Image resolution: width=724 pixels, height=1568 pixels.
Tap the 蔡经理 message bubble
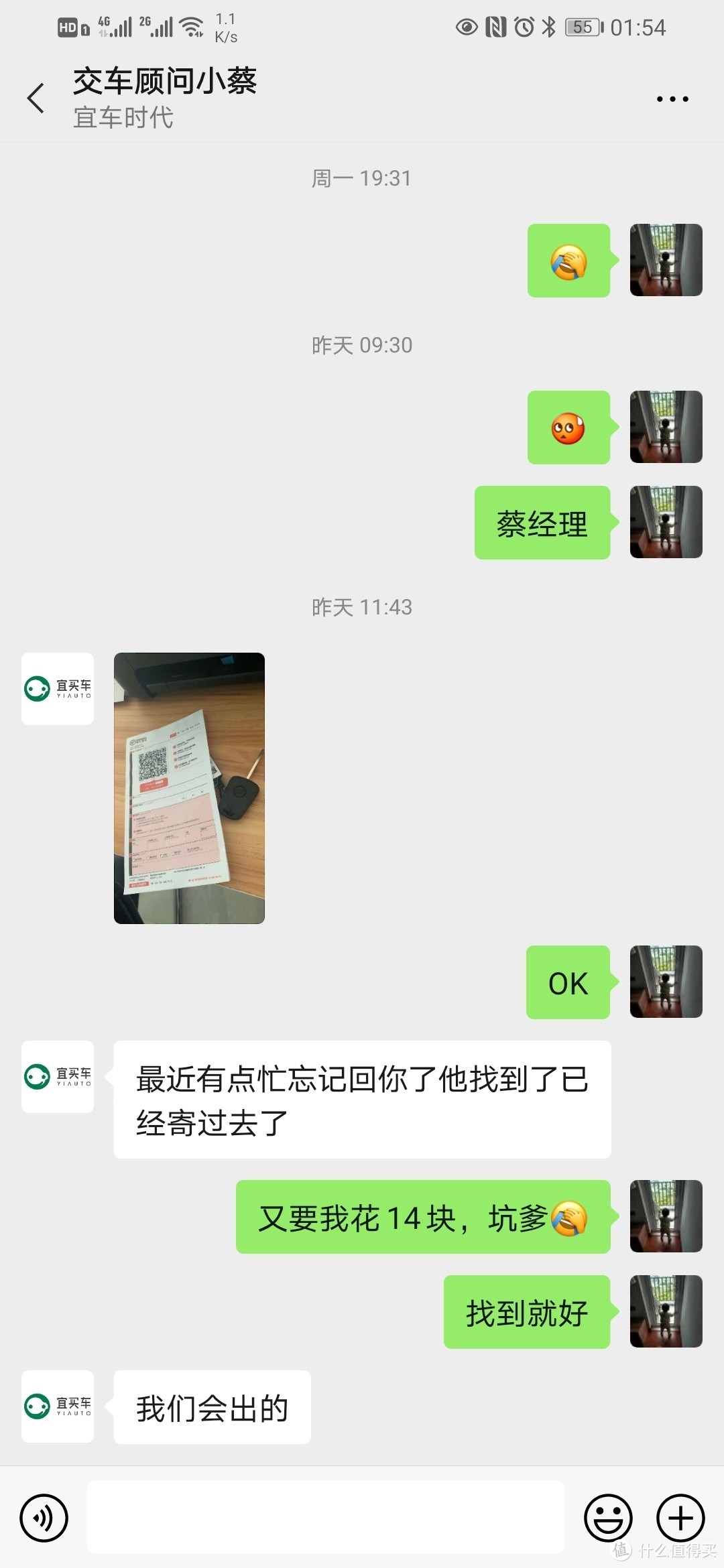click(x=542, y=524)
